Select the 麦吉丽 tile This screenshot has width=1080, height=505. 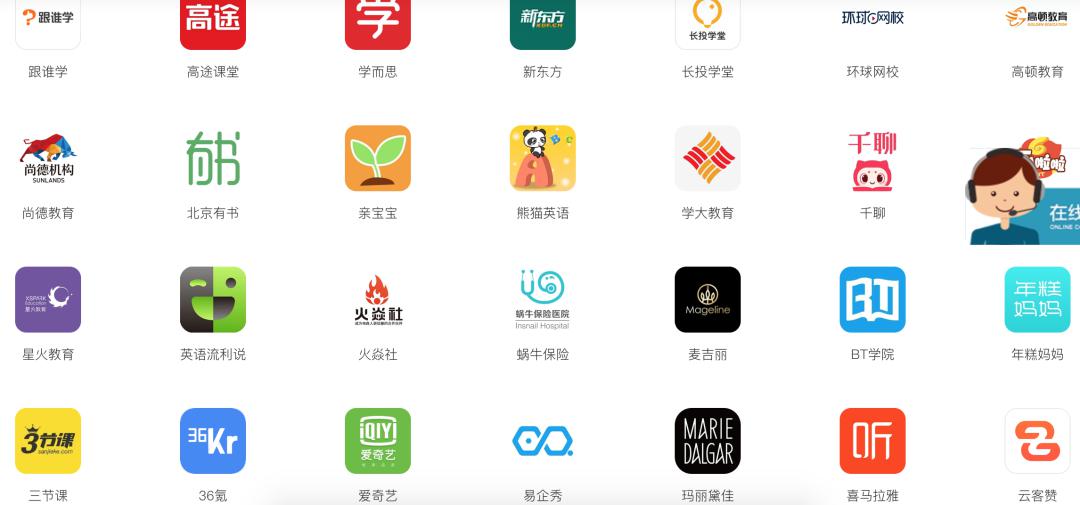tap(708, 299)
